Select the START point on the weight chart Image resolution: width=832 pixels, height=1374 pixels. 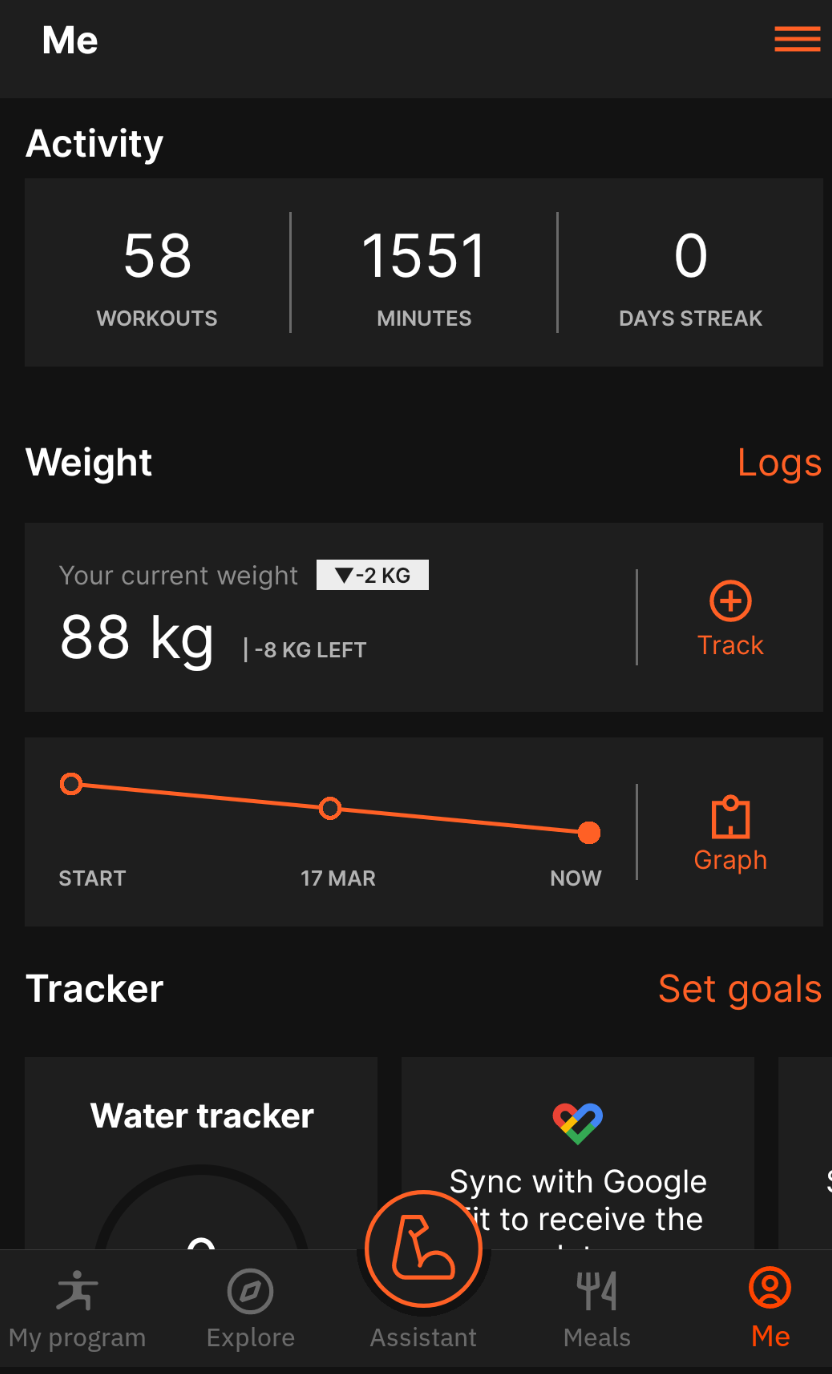[71, 784]
